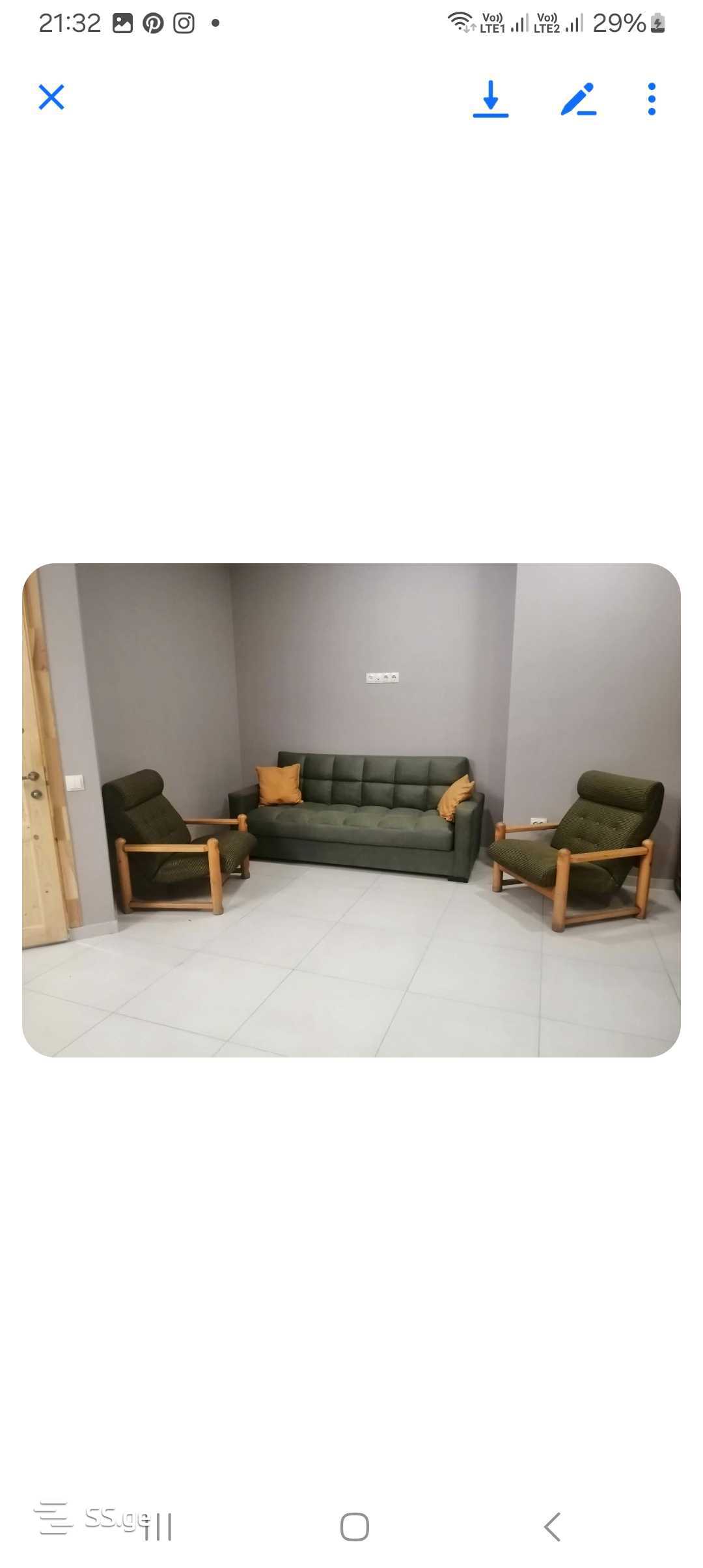The height and width of the screenshot is (1568, 703).
Task: Tap the living room photo
Action: (351, 809)
